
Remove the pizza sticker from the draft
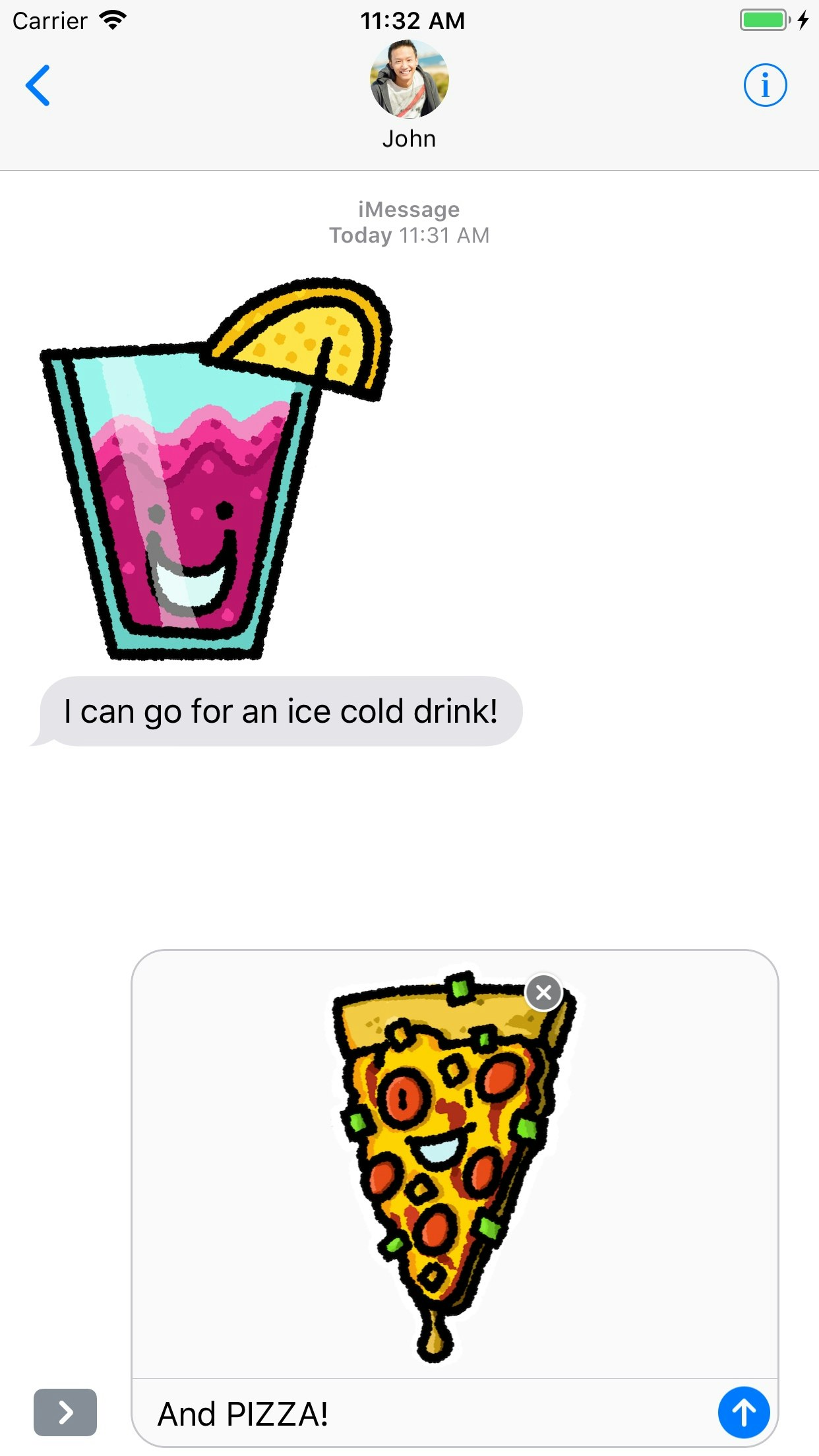pos(543,992)
